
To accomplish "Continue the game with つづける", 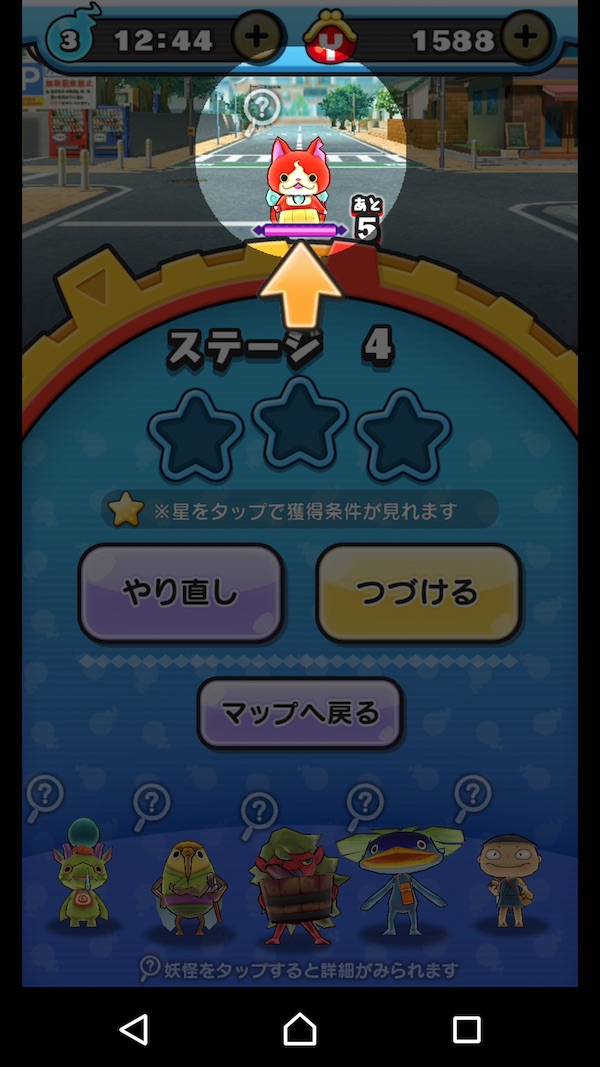I will 418,594.
